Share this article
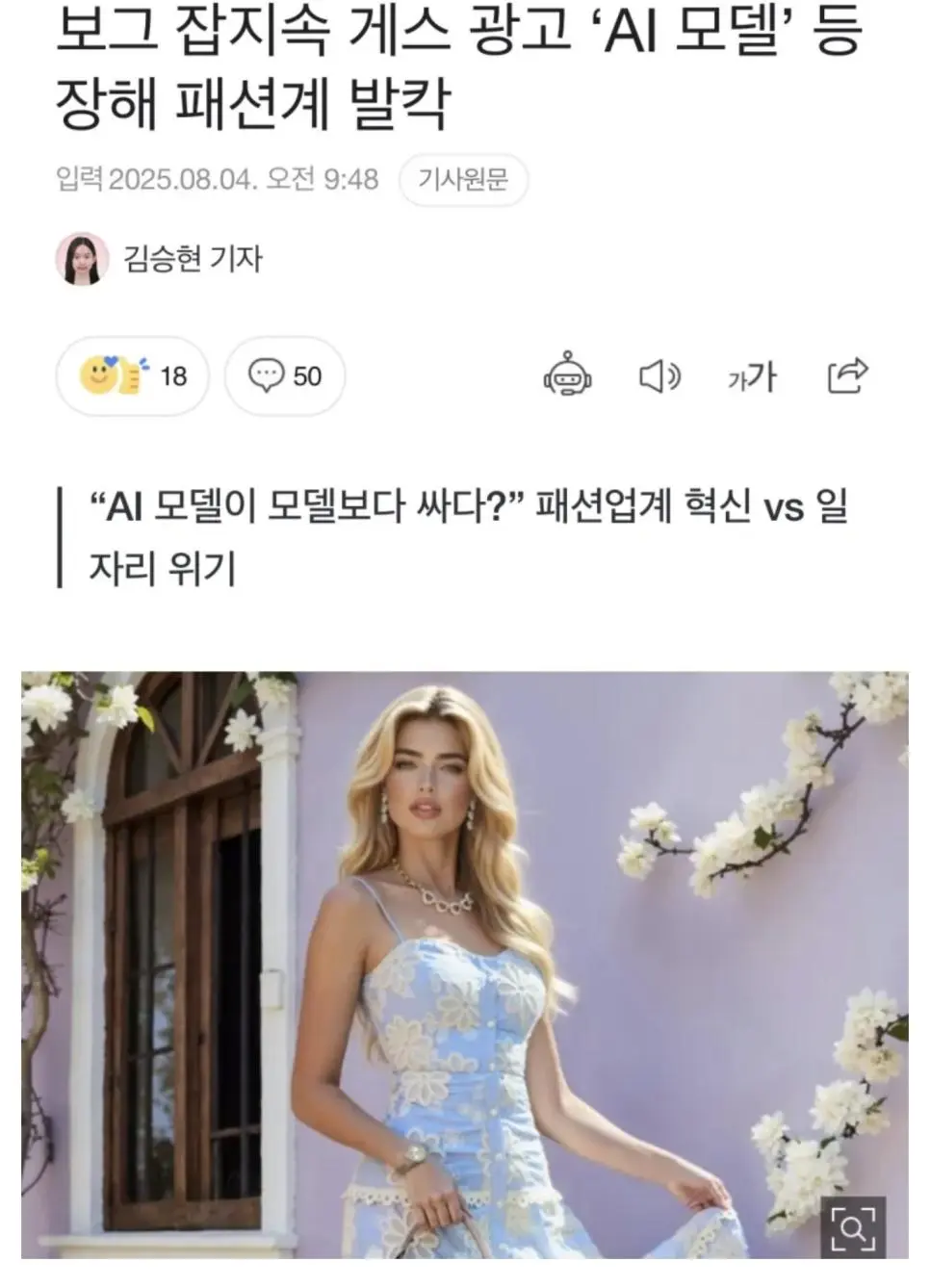Screen dimensions: 930x1288 [847, 375]
